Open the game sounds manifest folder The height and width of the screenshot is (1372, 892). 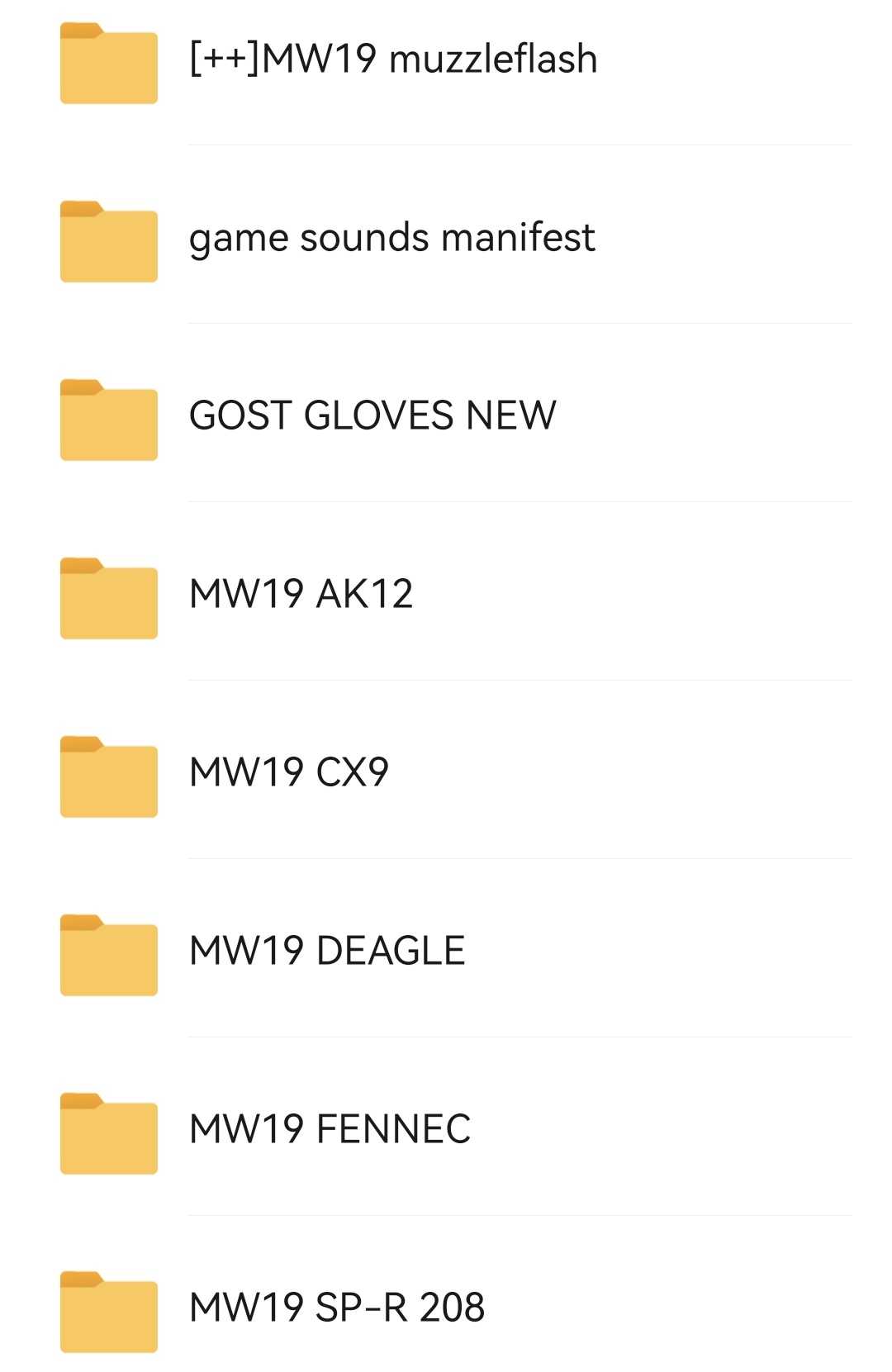[x=391, y=238]
